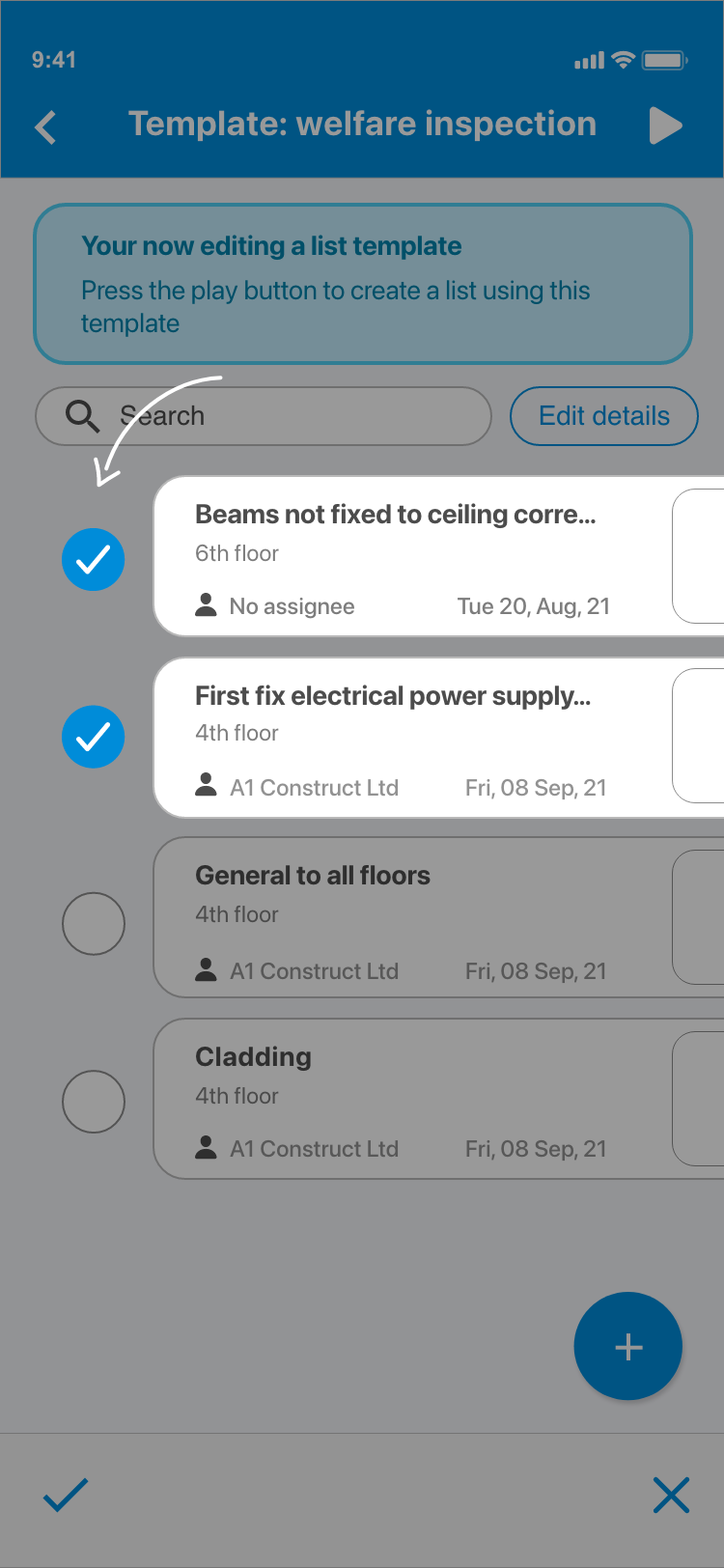This screenshot has height=1568, width=724.
Task: Select the General to all floors checkbox
Action: point(94,924)
